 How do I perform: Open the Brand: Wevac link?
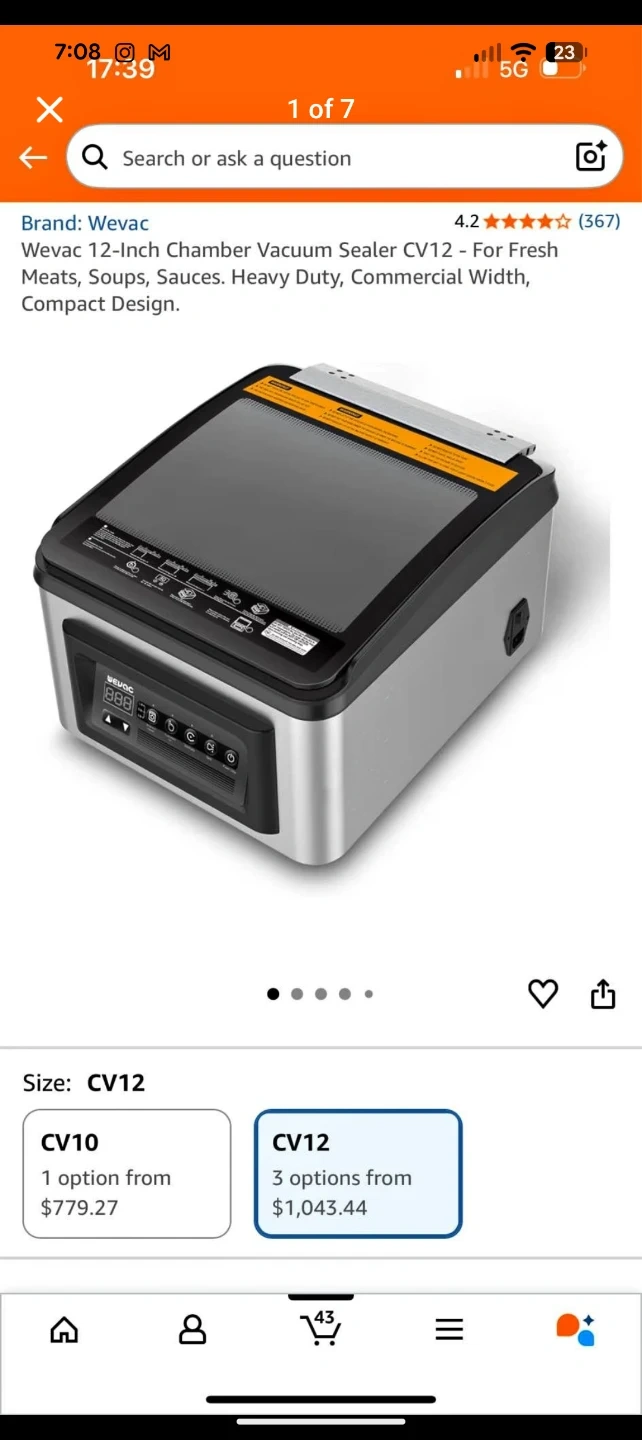[x=85, y=223]
